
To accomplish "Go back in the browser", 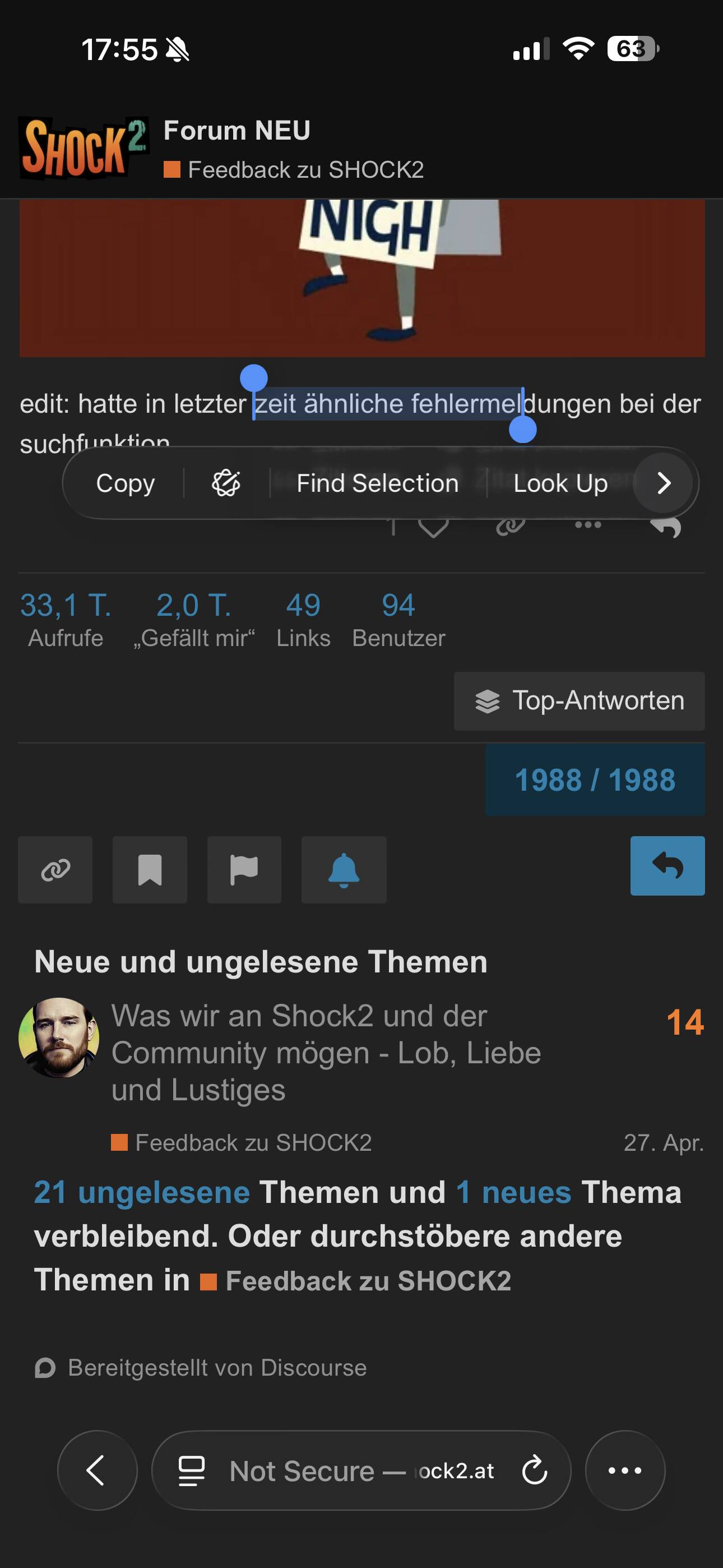I will click(x=97, y=1470).
